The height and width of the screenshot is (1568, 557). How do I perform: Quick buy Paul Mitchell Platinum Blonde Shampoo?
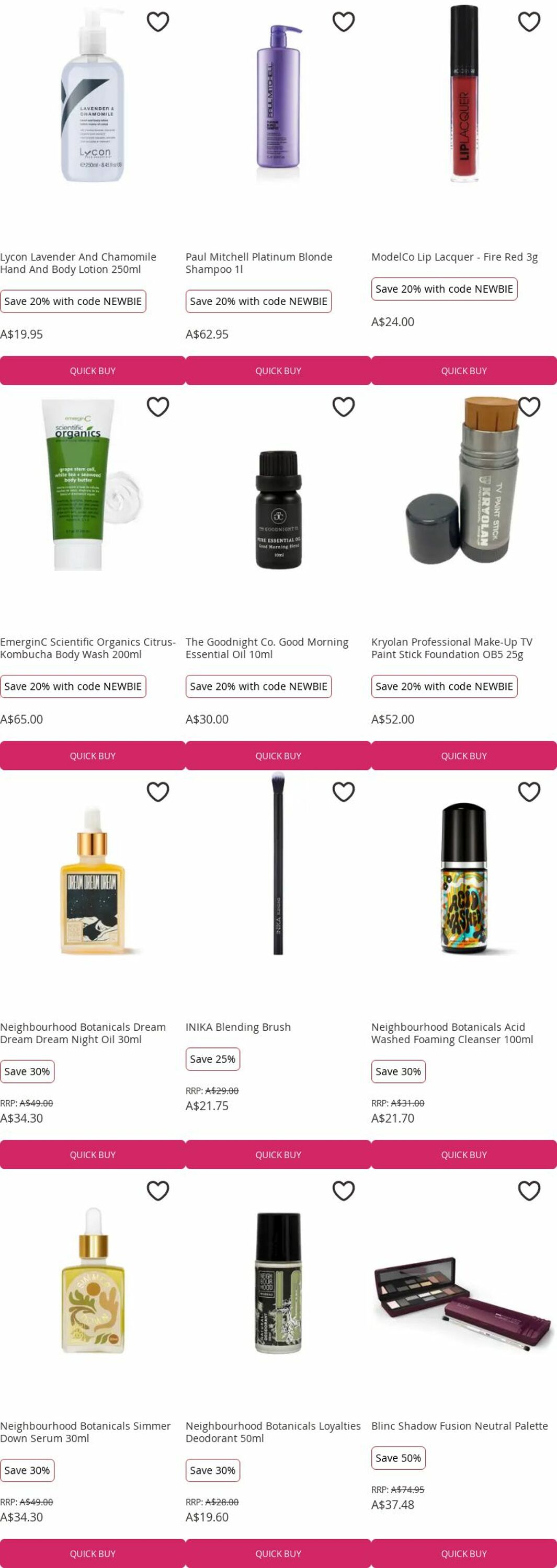click(x=278, y=371)
